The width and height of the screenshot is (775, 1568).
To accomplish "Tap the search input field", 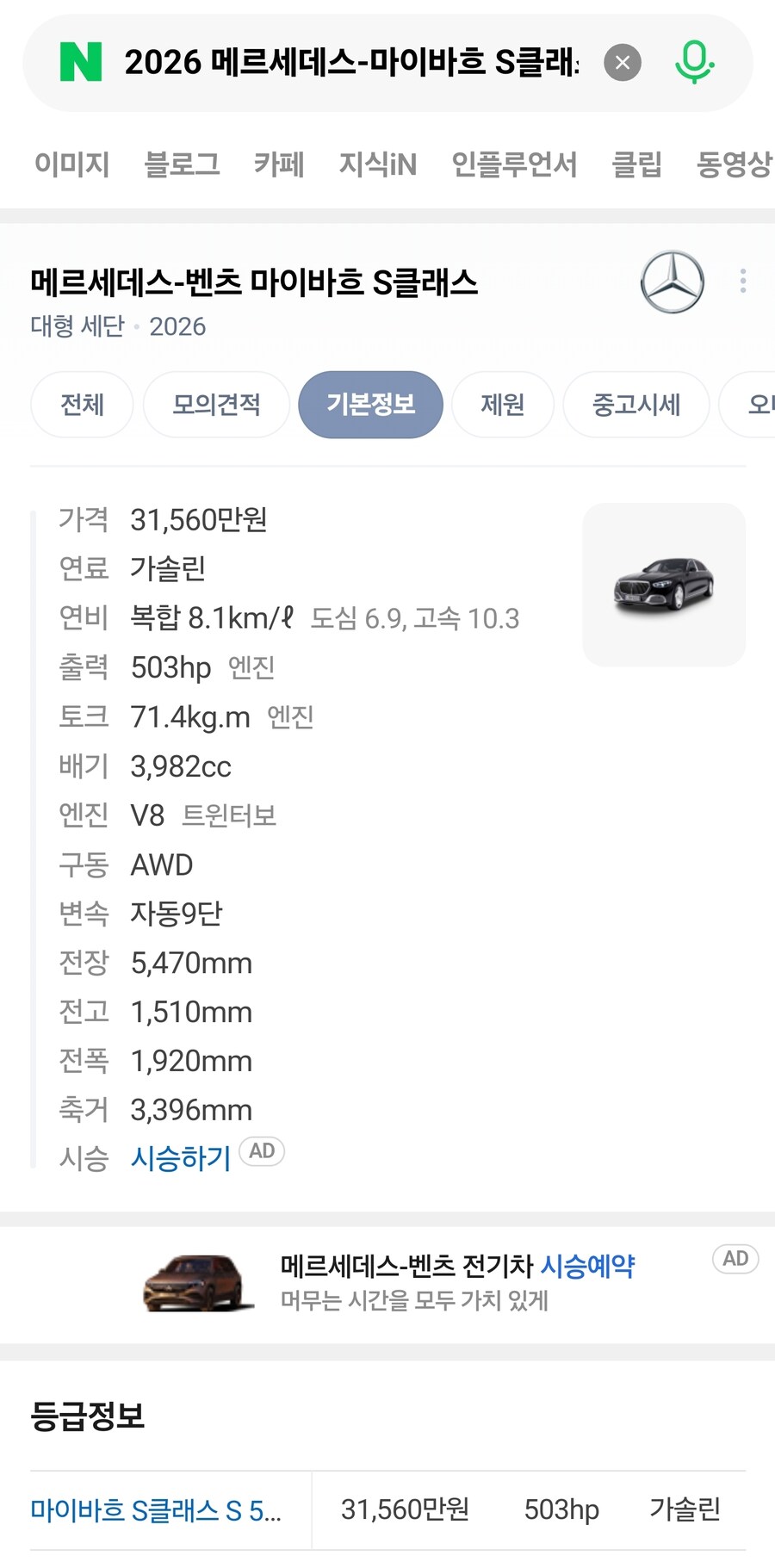I will tap(362, 61).
